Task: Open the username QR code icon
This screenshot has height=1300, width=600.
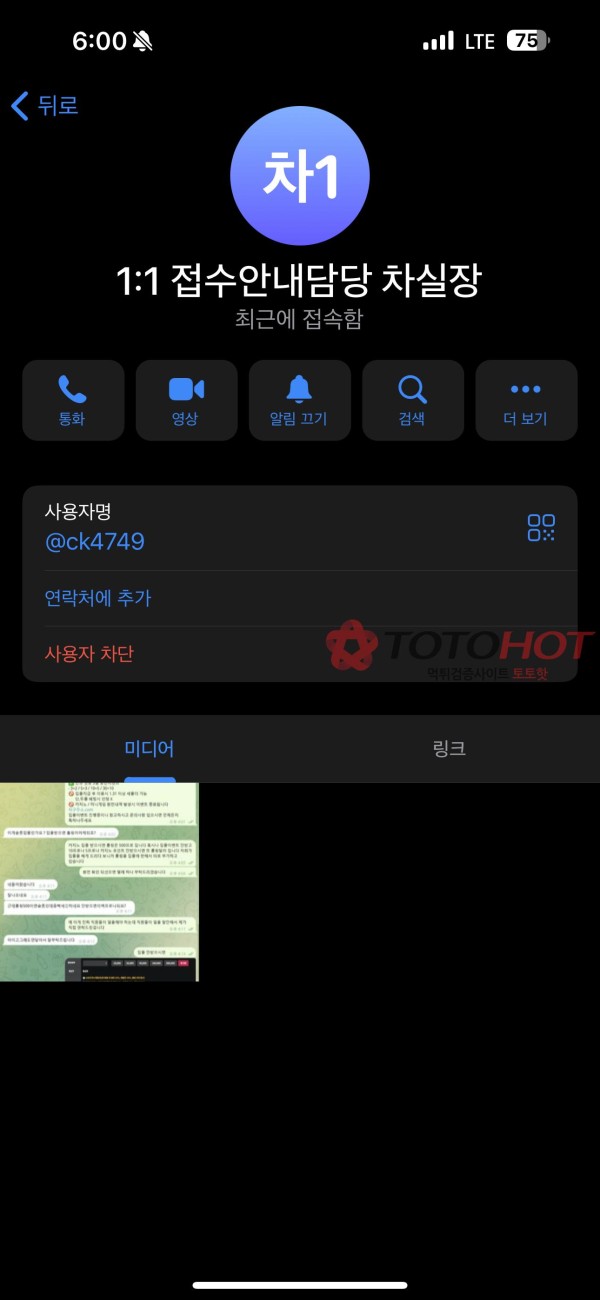Action: click(x=541, y=528)
